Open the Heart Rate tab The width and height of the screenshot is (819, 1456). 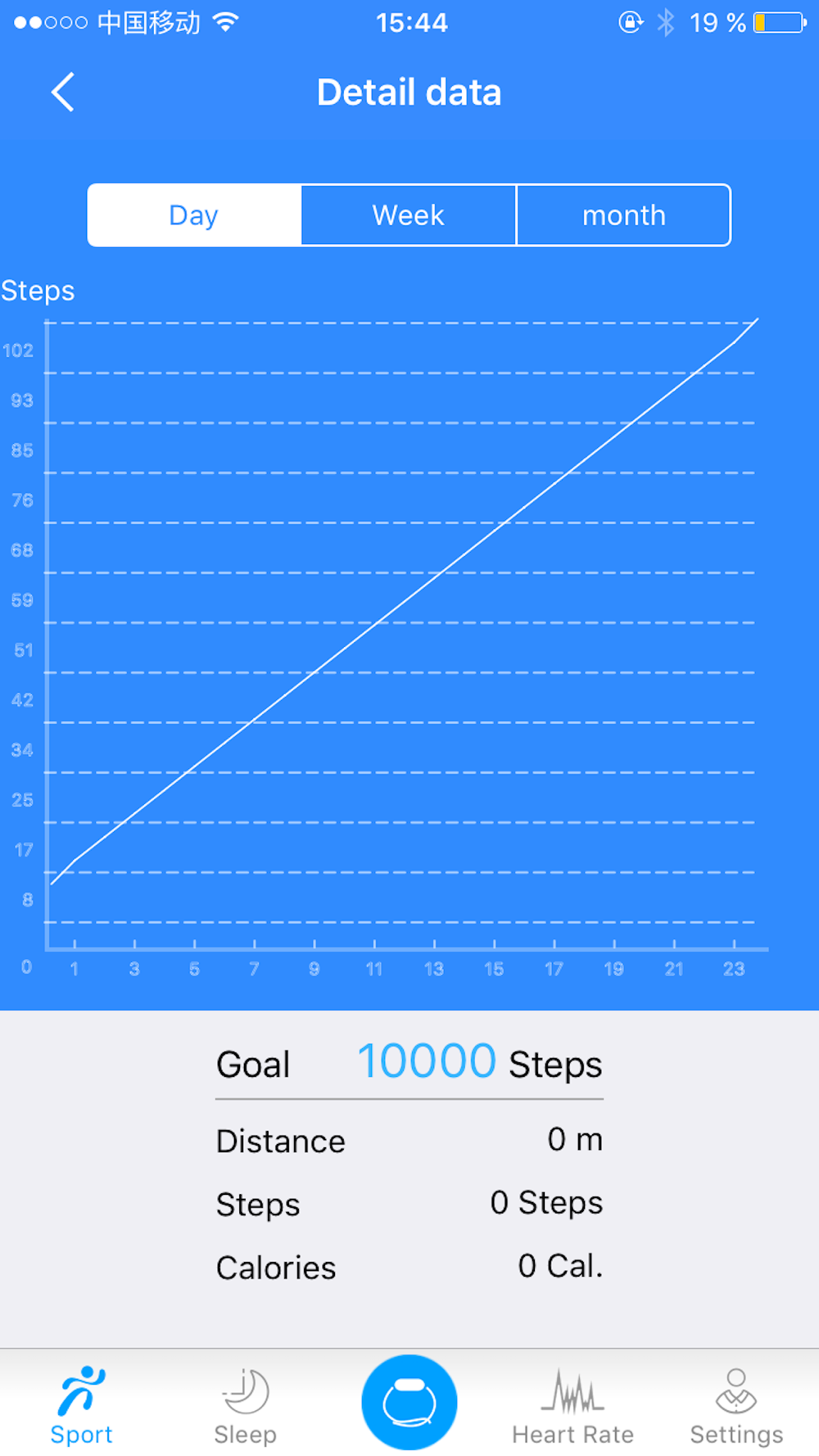pyautogui.click(x=572, y=1404)
